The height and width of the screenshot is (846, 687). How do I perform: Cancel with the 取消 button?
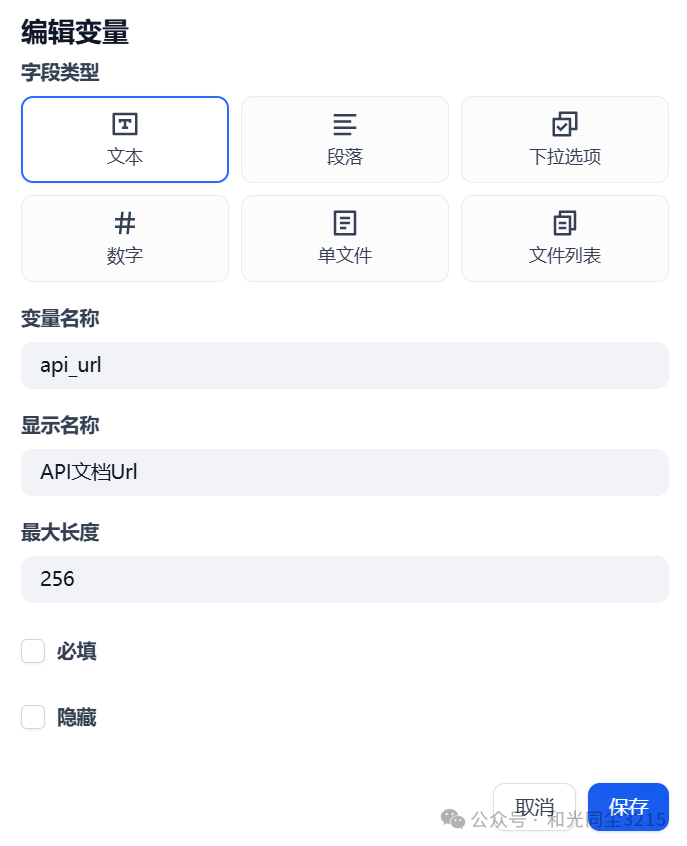point(534,807)
